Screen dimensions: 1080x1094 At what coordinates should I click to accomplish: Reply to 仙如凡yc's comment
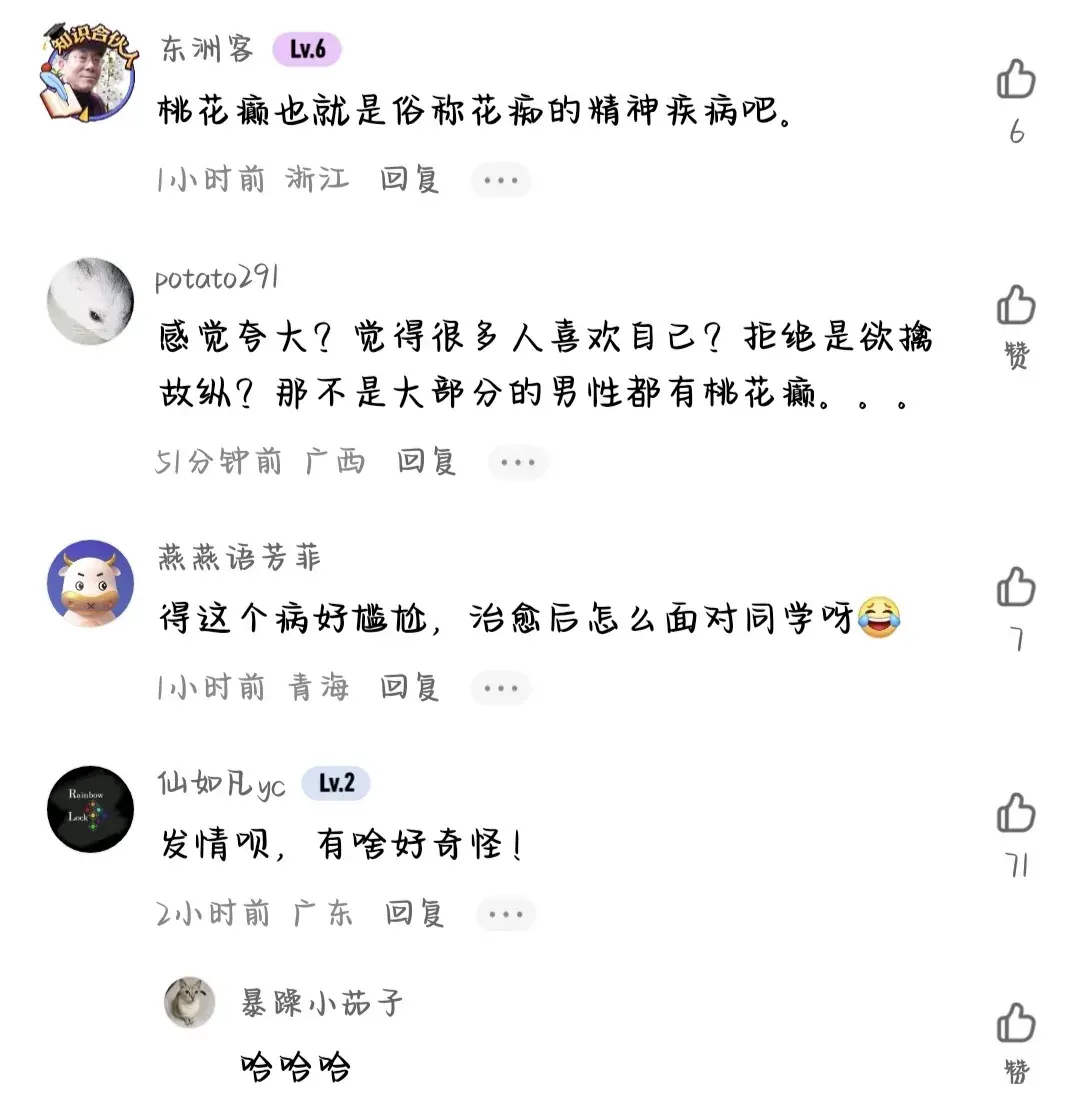pyautogui.click(x=415, y=913)
